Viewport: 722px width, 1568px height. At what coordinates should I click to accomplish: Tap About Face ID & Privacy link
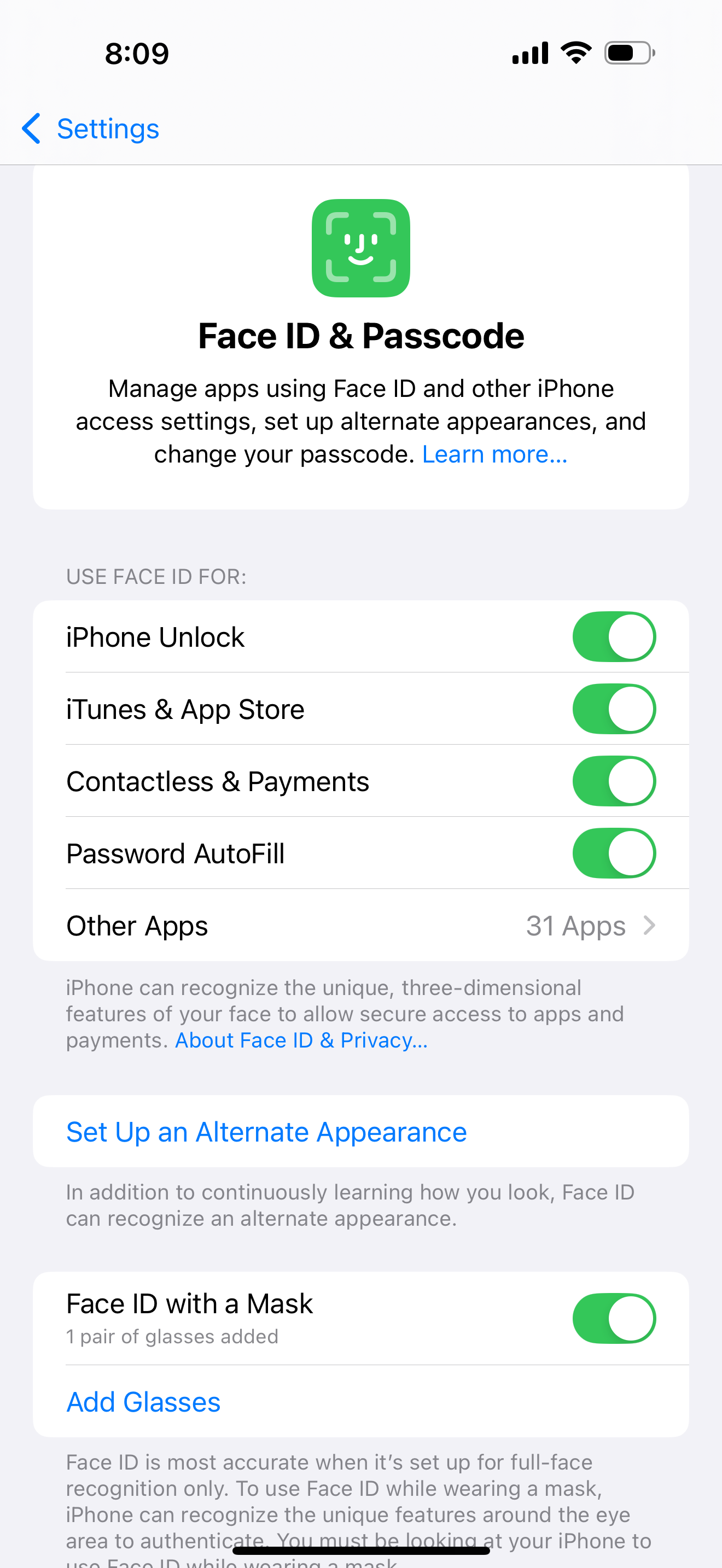coord(301,1040)
